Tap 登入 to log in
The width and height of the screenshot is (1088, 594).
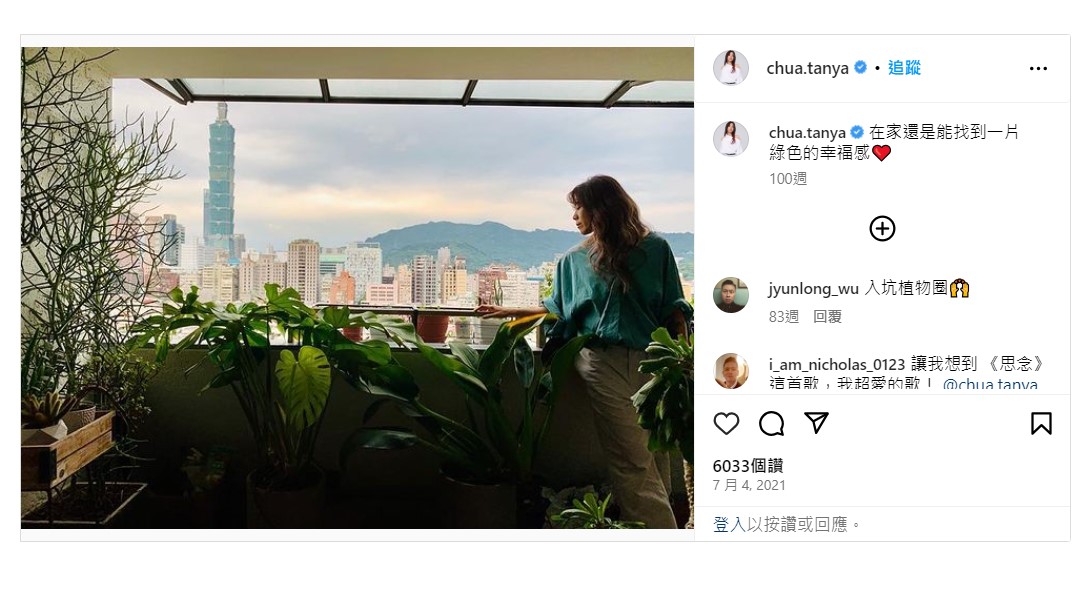pyautogui.click(x=728, y=524)
